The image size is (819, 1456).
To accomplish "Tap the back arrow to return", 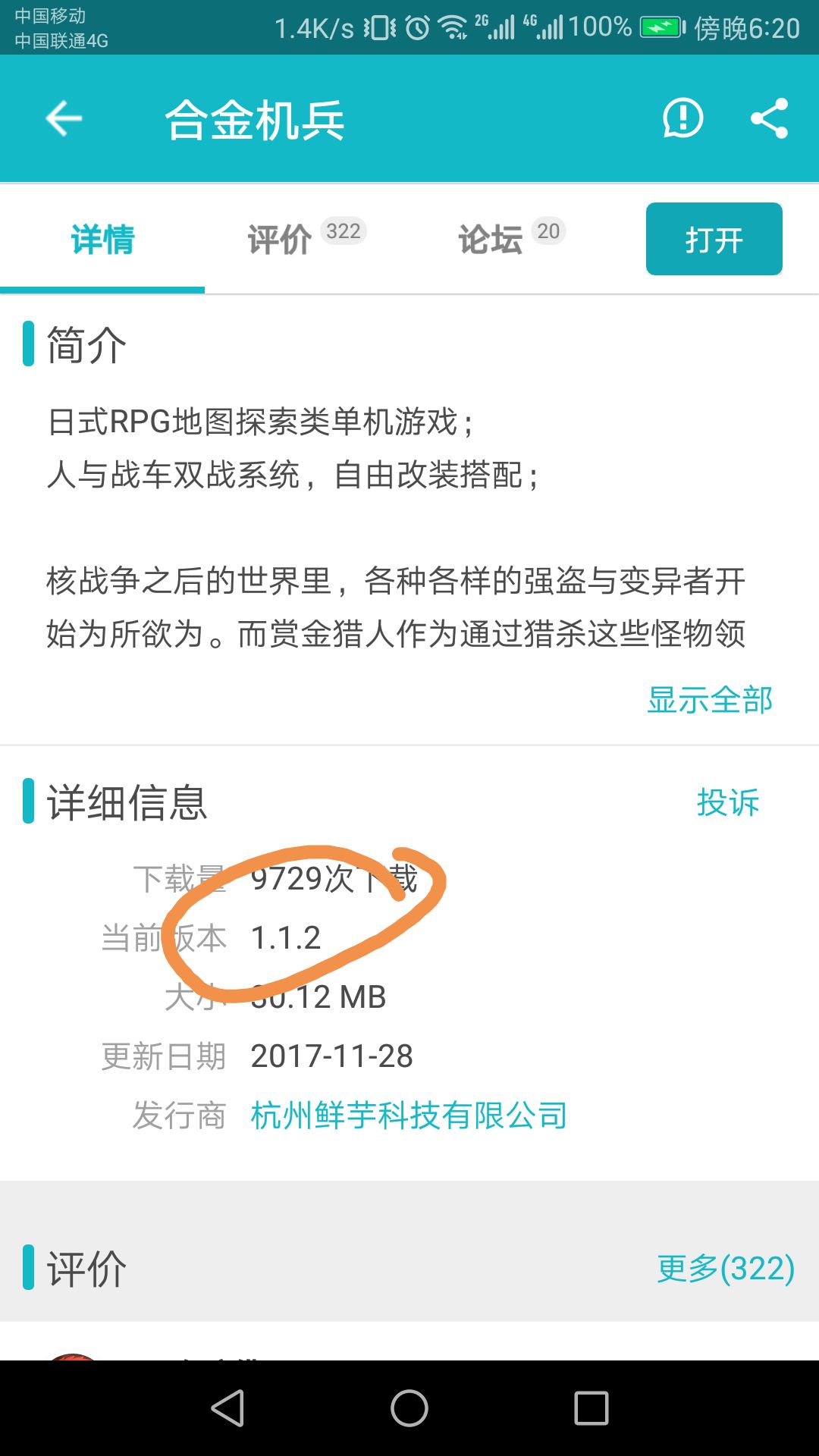I will click(64, 118).
